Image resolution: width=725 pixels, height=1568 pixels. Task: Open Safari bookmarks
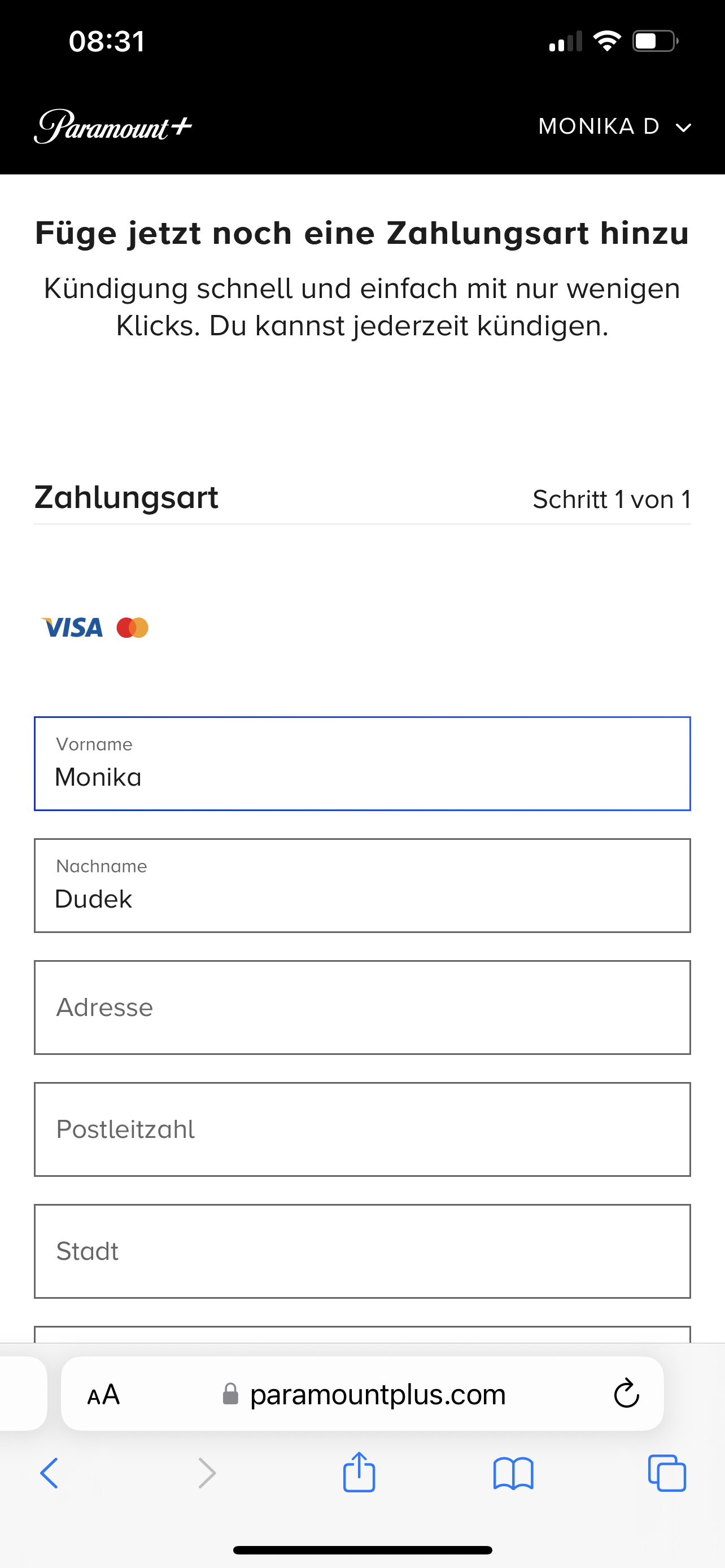(x=513, y=1474)
